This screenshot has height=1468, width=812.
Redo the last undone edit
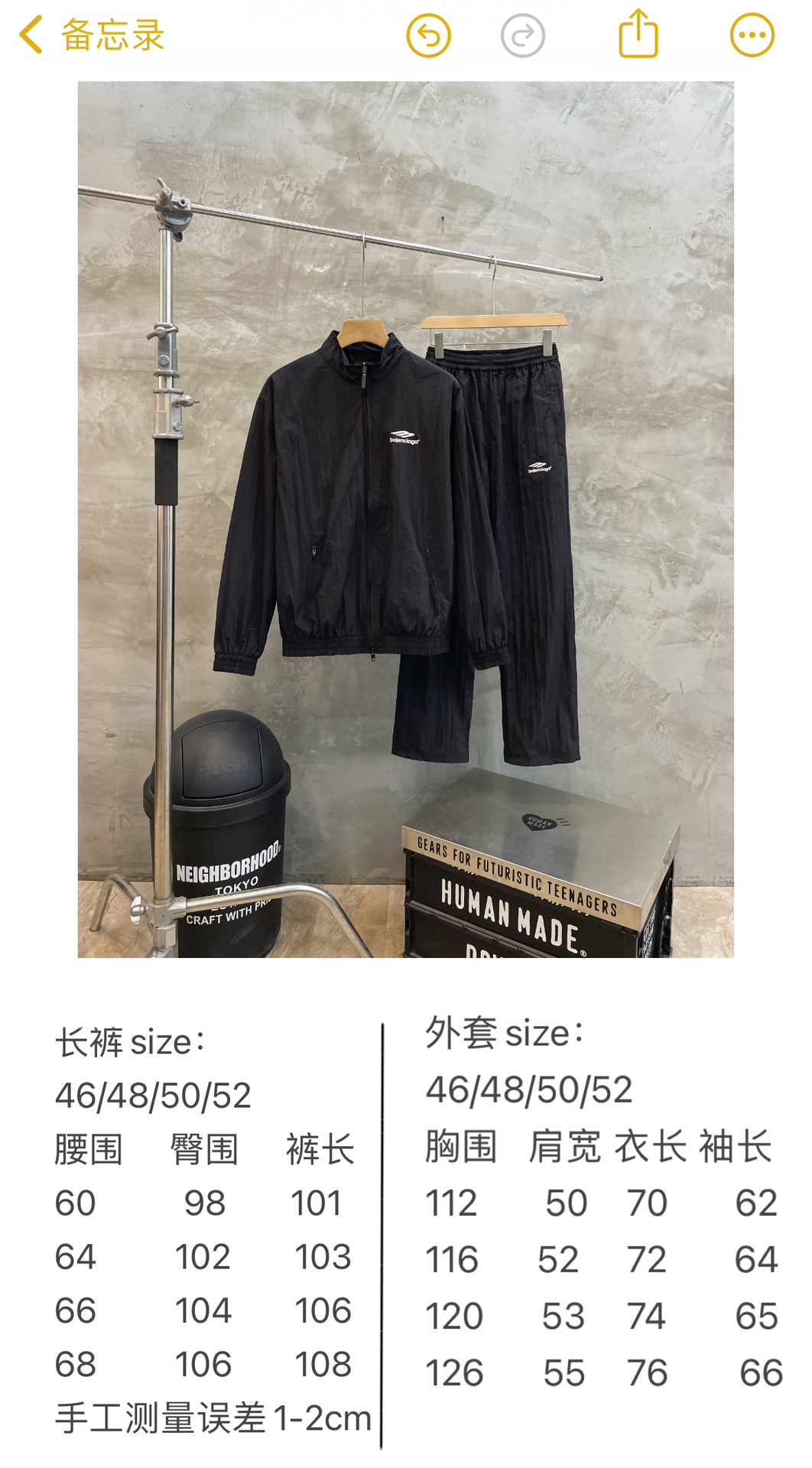pyautogui.click(x=523, y=35)
